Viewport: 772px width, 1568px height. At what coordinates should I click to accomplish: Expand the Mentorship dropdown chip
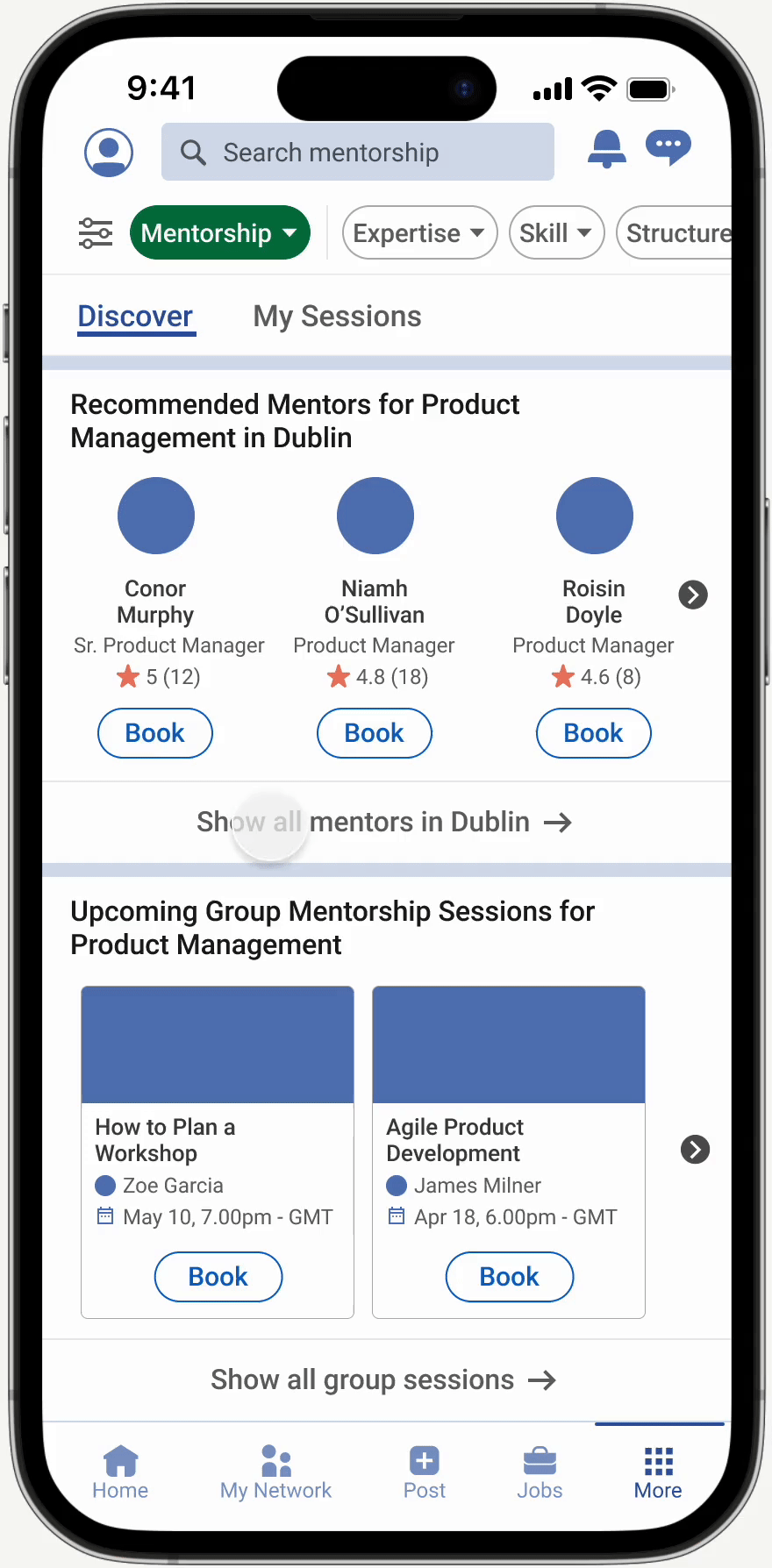[220, 232]
